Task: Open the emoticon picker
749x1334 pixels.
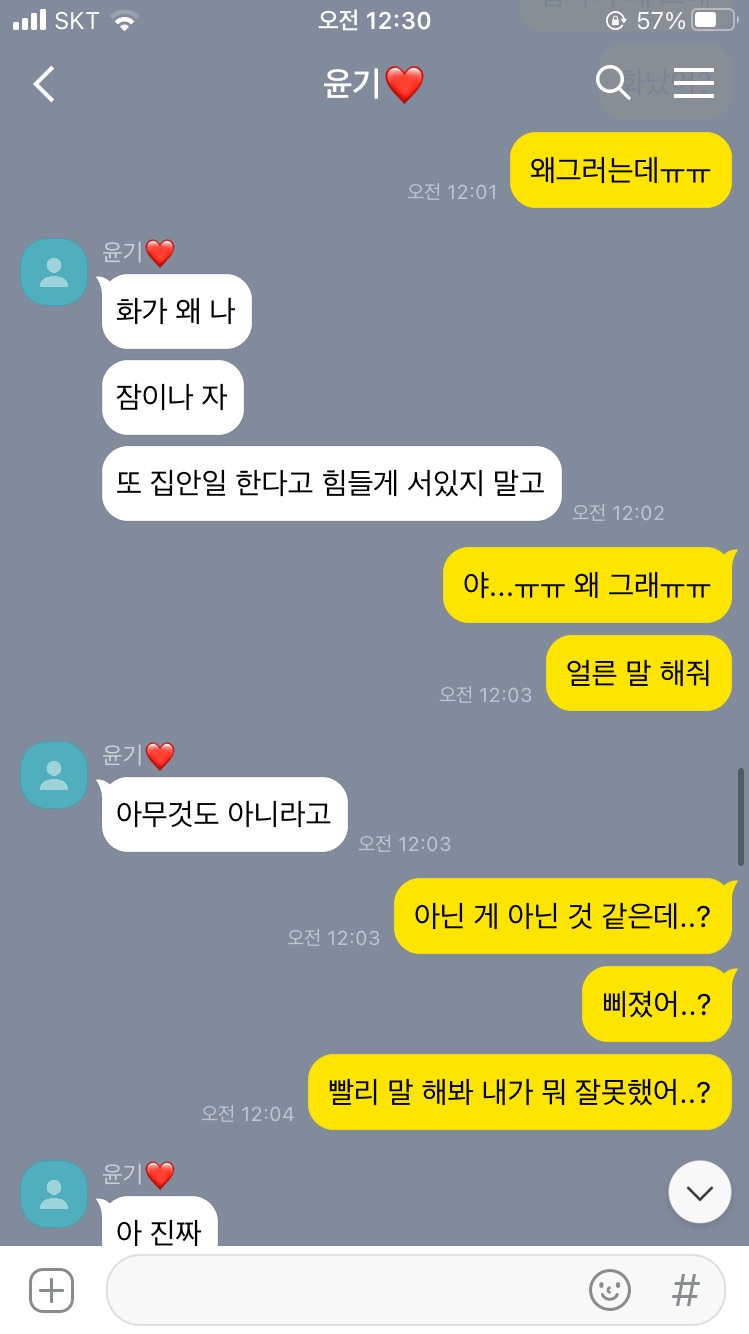Action: [610, 1290]
